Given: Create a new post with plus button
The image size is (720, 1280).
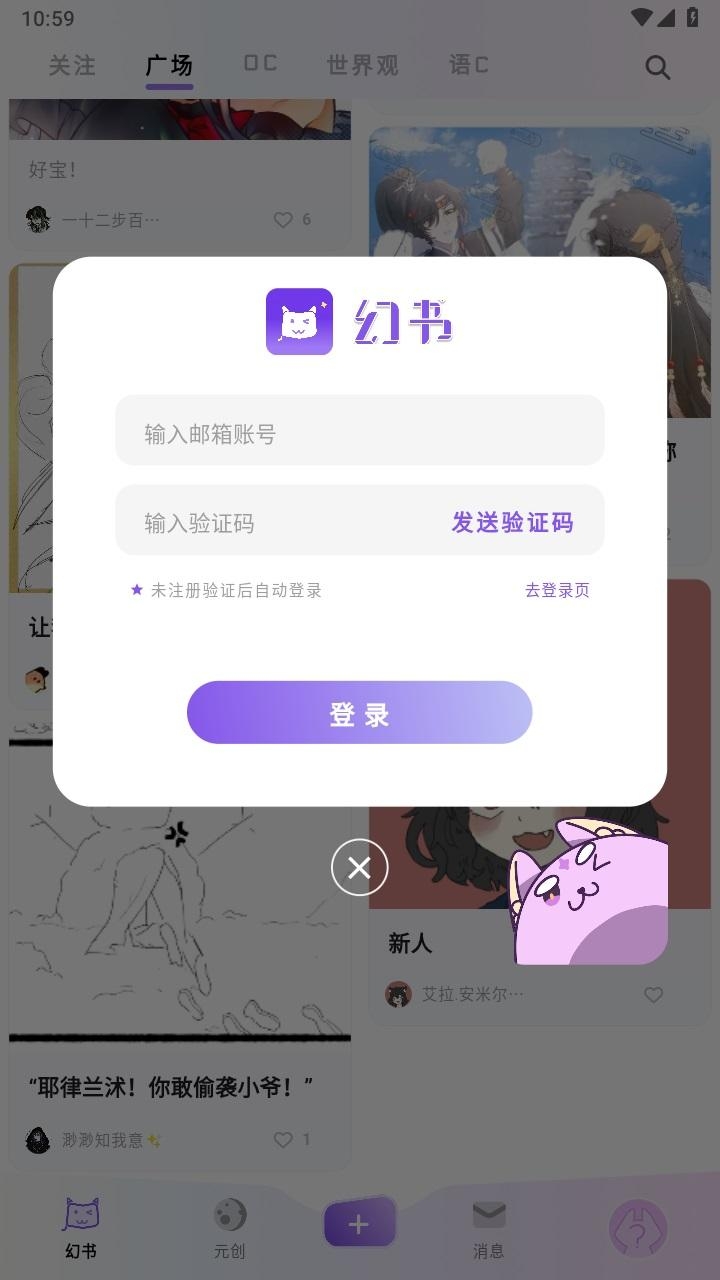Looking at the screenshot, I should [x=359, y=1223].
